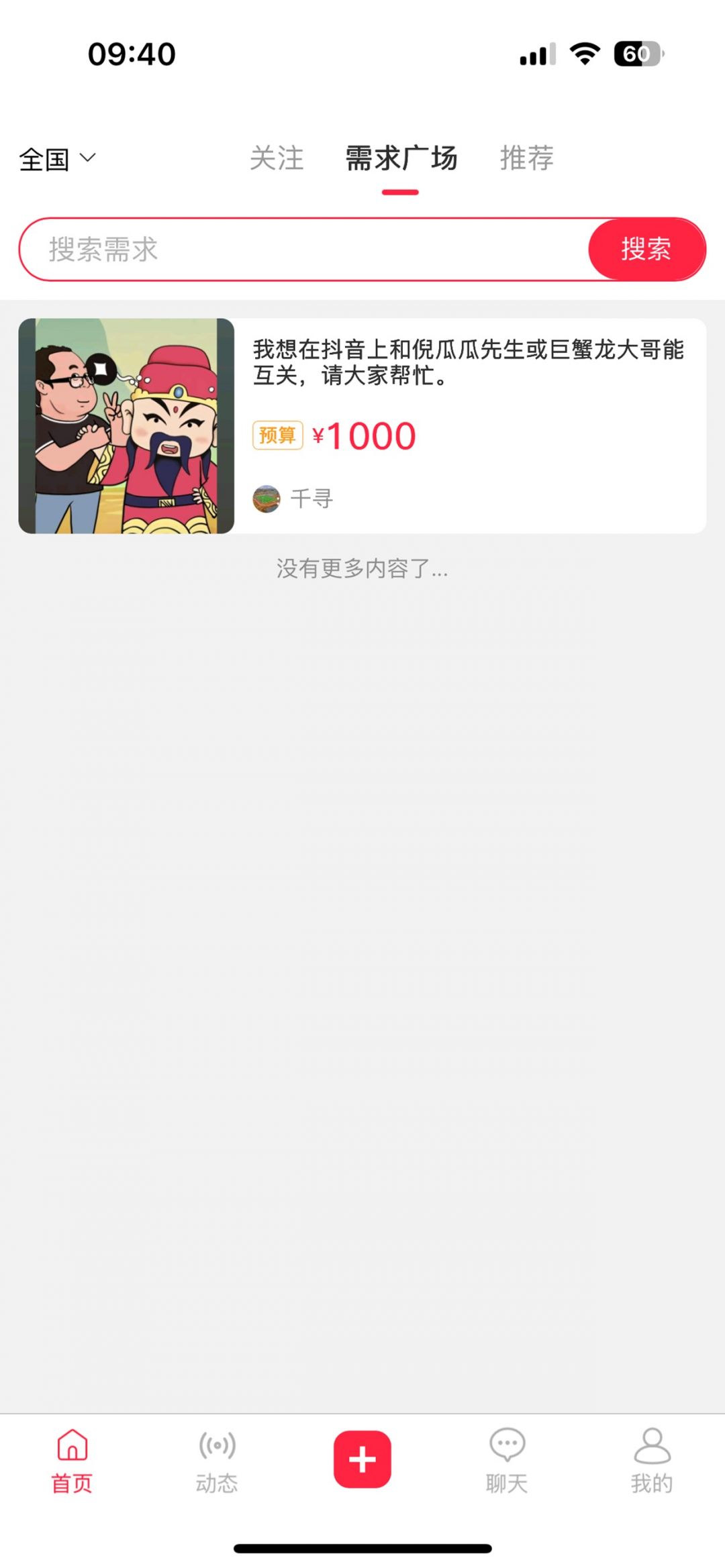725x1568 pixels.
Task: Go to the 首页 tab
Action: pos(72,1461)
